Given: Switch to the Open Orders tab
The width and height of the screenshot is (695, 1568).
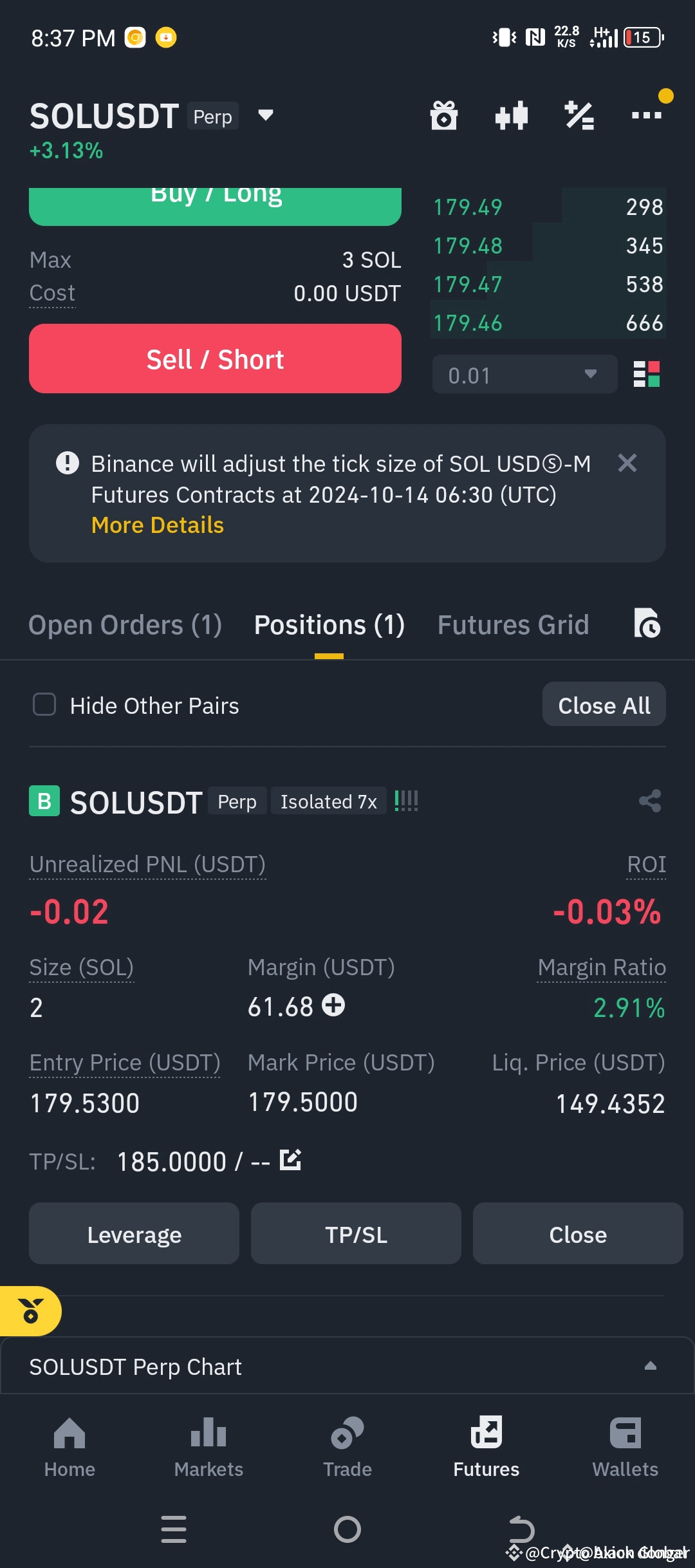Looking at the screenshot, I should point(125,624).
